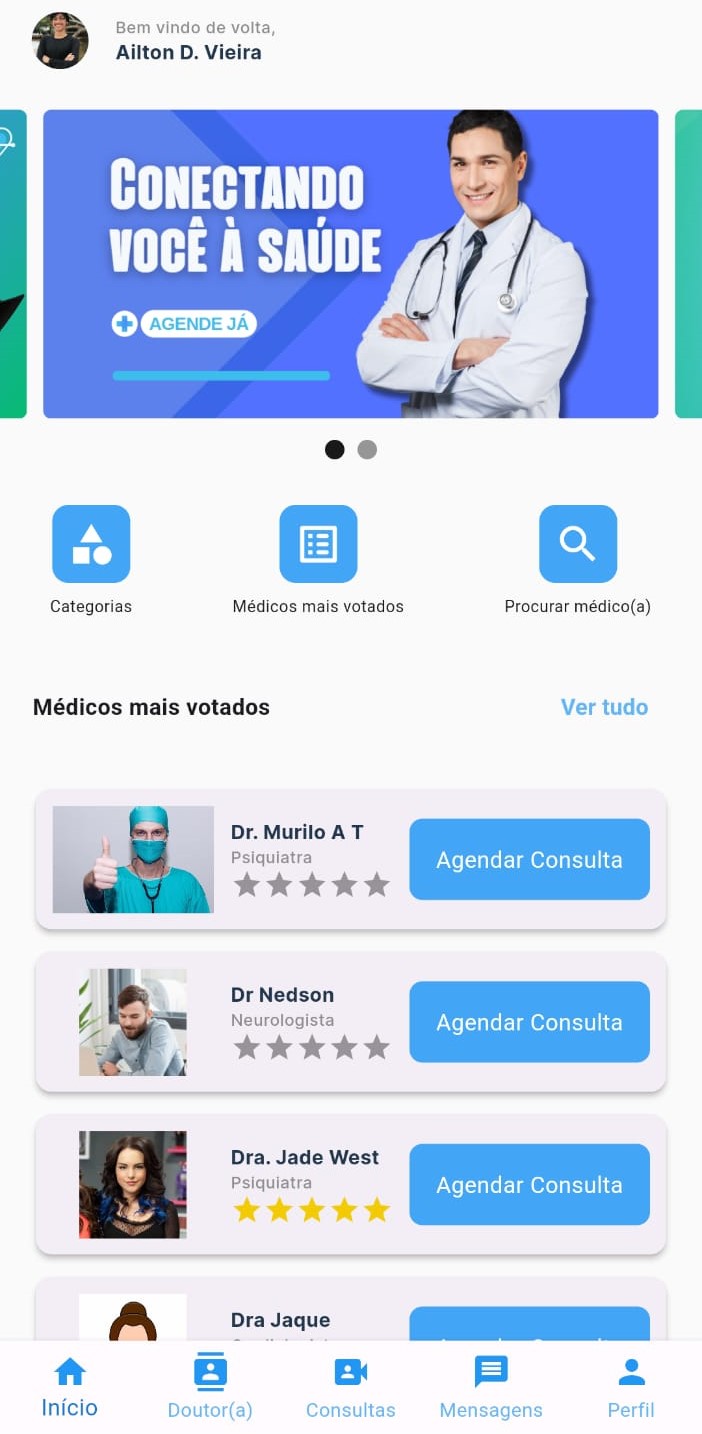Open the Mensagens tab
The height and width of the screenshot is (1434, 702).
pyautogui.click(x=491, y=1386)
